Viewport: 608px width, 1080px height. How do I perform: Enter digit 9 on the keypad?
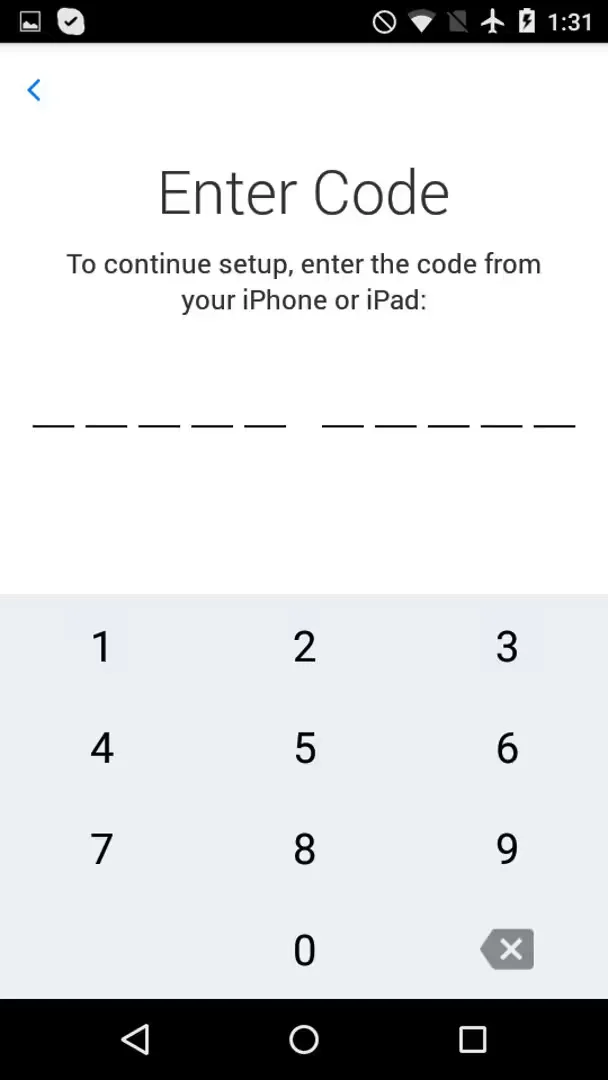(507, 848)
